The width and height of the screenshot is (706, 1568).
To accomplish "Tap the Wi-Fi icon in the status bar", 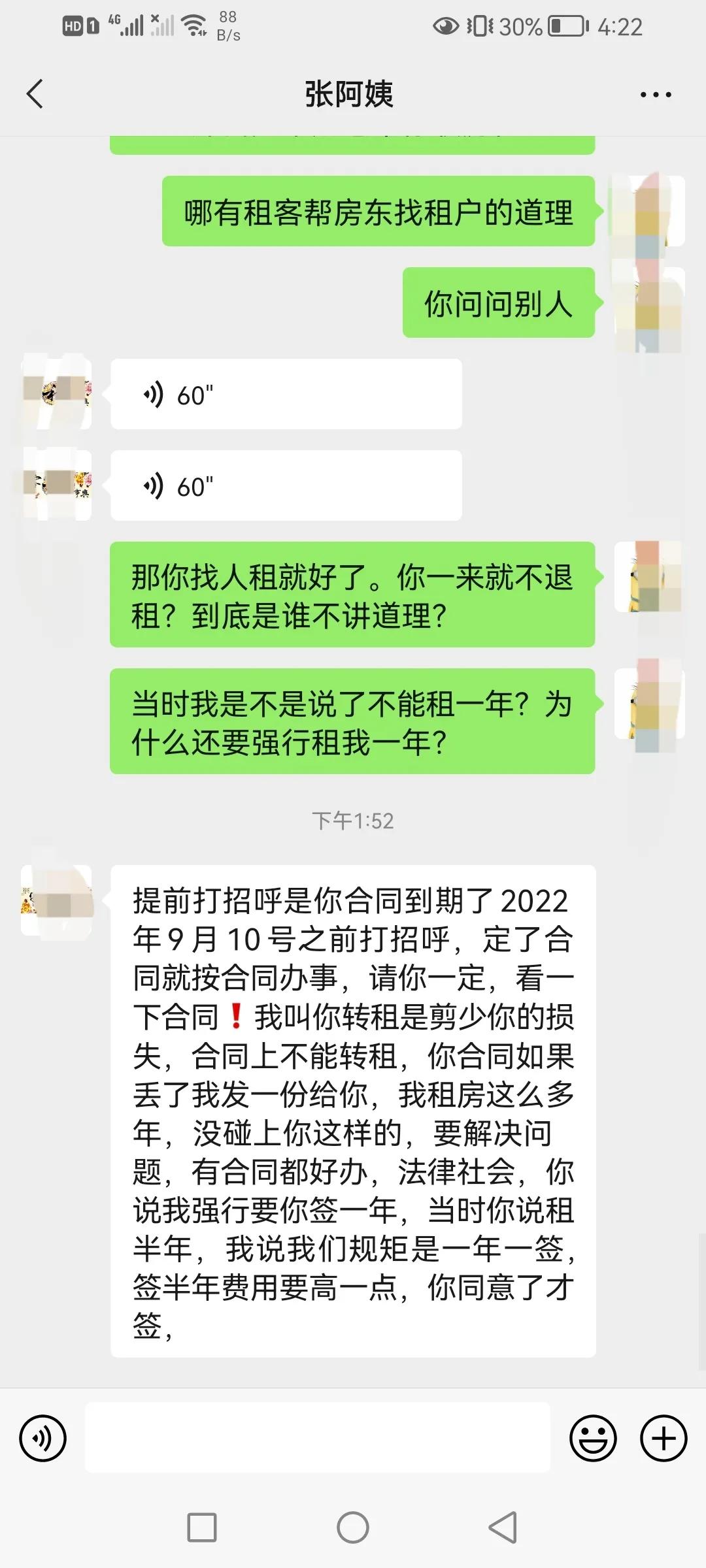I will 193,25.
